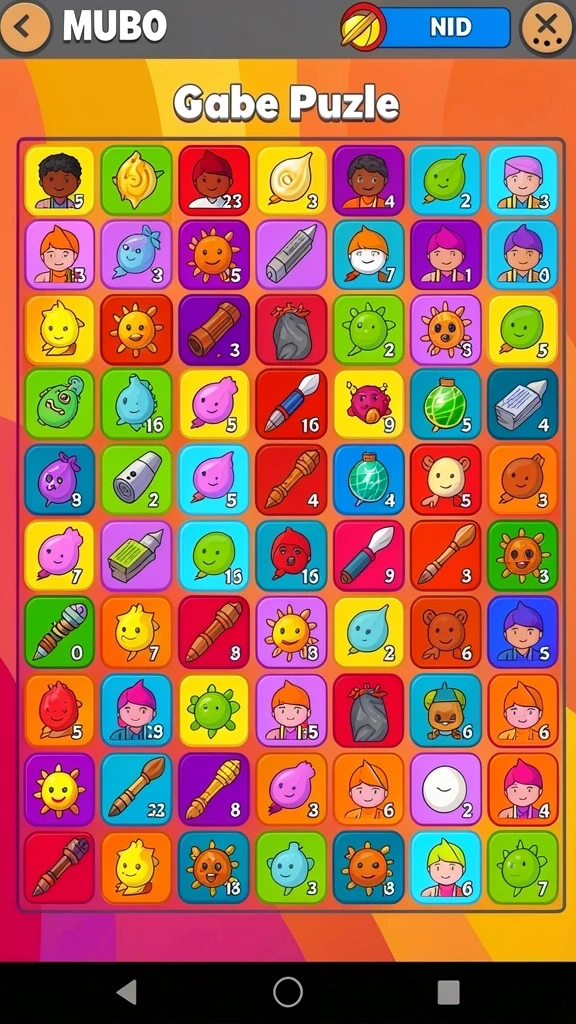Tap the system home button
Viewport: 576px width, 1024px height.
coord(288,992)
